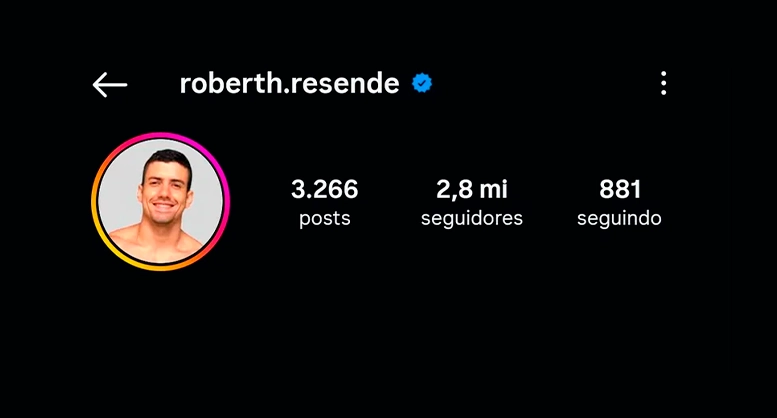The image size is (777, 418).
Task: Go back using the arrow icon
Action: pos(110,85)
